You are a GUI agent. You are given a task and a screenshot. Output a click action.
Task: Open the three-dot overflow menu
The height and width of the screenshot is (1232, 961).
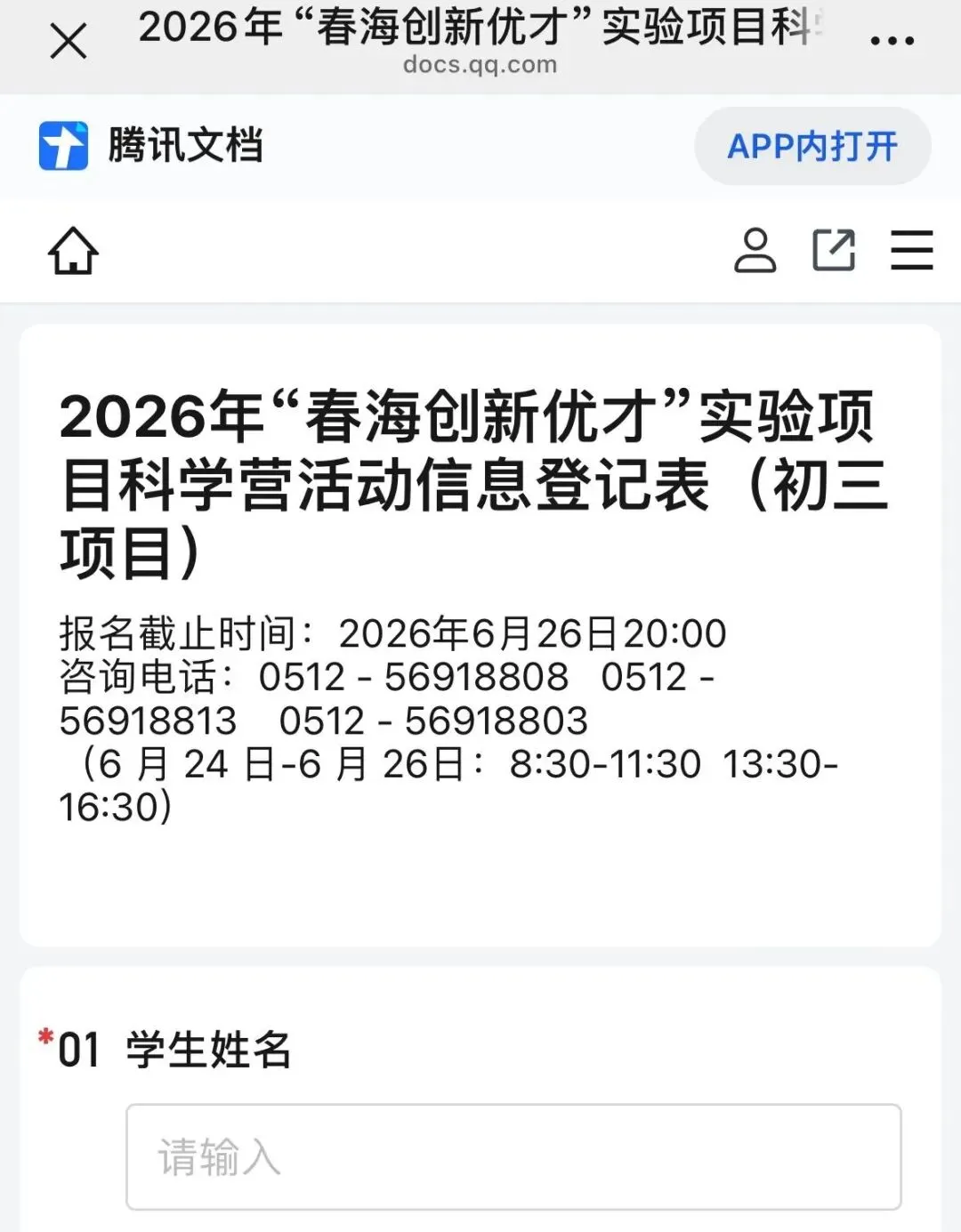click(x=892, y=41)
